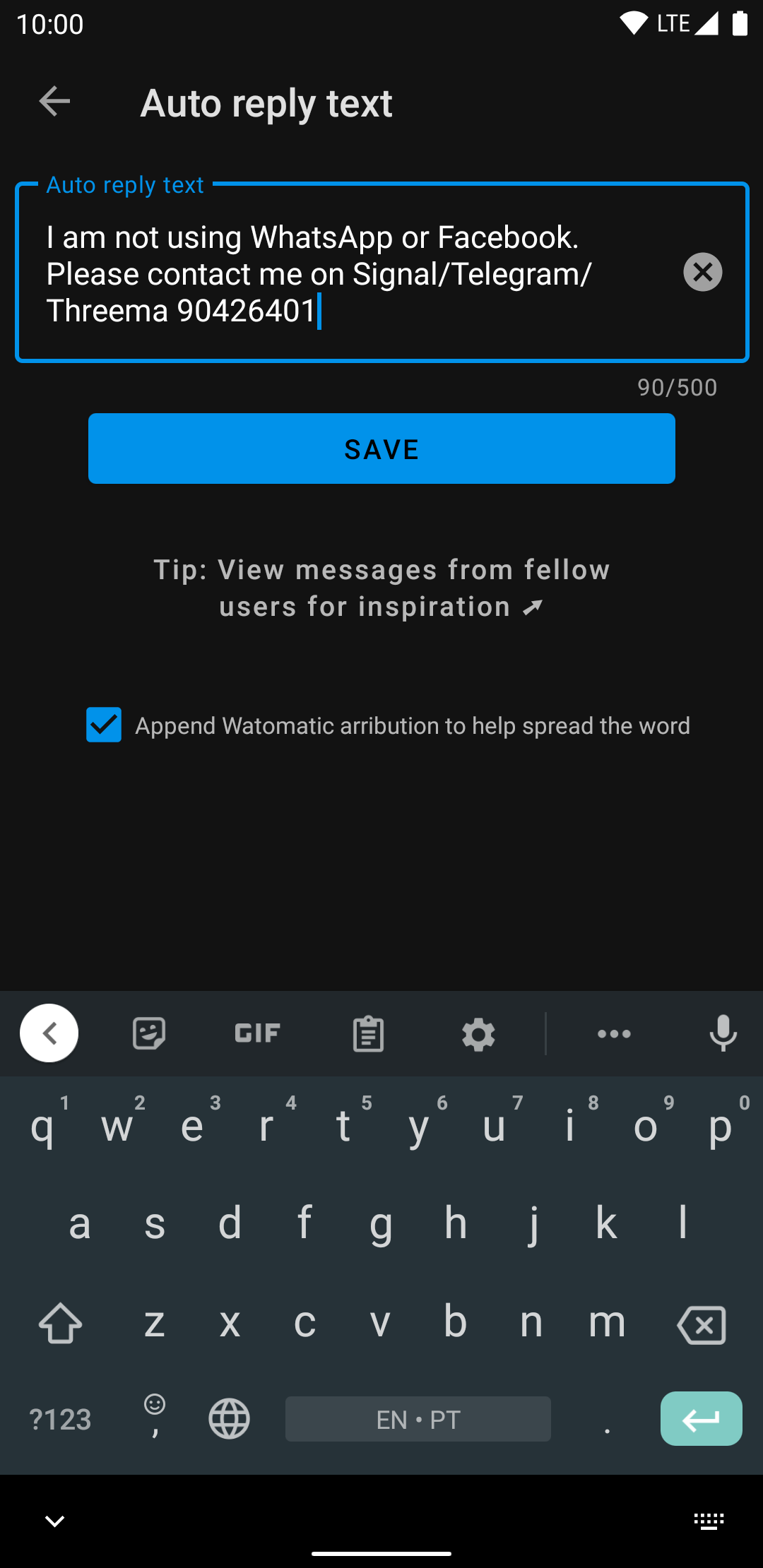
Task: Open keyboard settings gear
Action: 478,1034
